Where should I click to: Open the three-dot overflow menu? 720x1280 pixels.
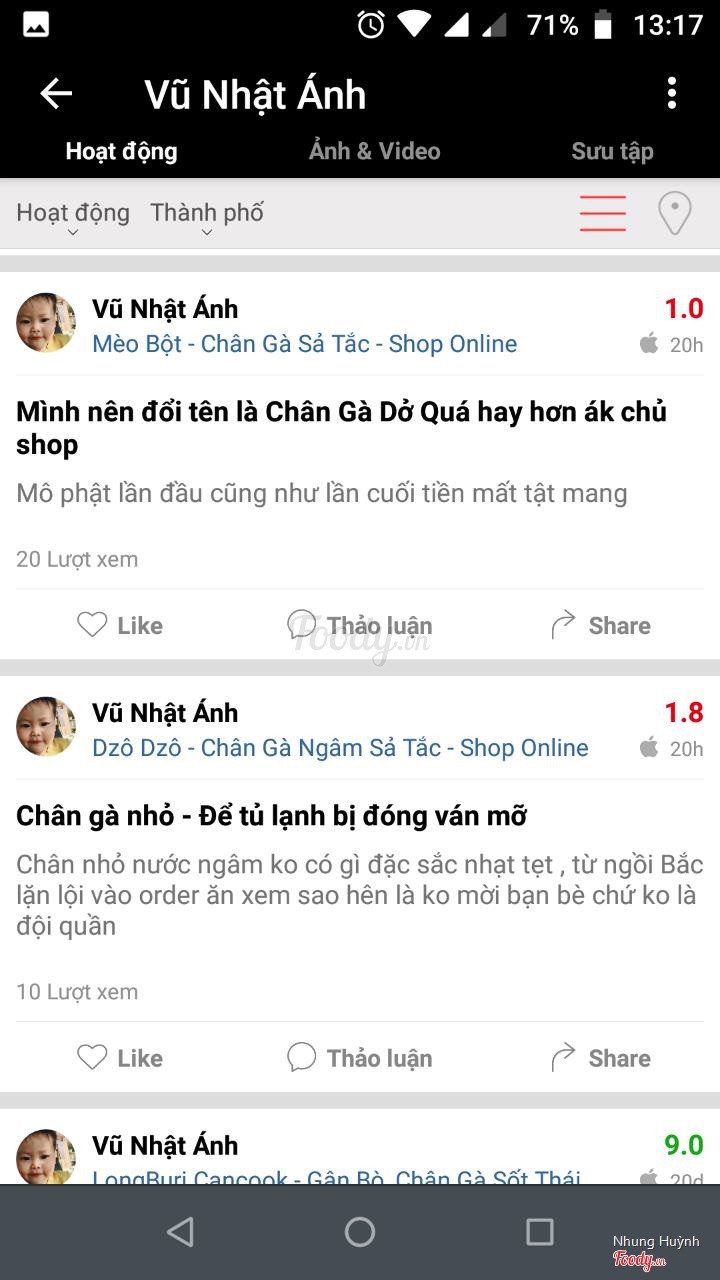click(671, 93)
